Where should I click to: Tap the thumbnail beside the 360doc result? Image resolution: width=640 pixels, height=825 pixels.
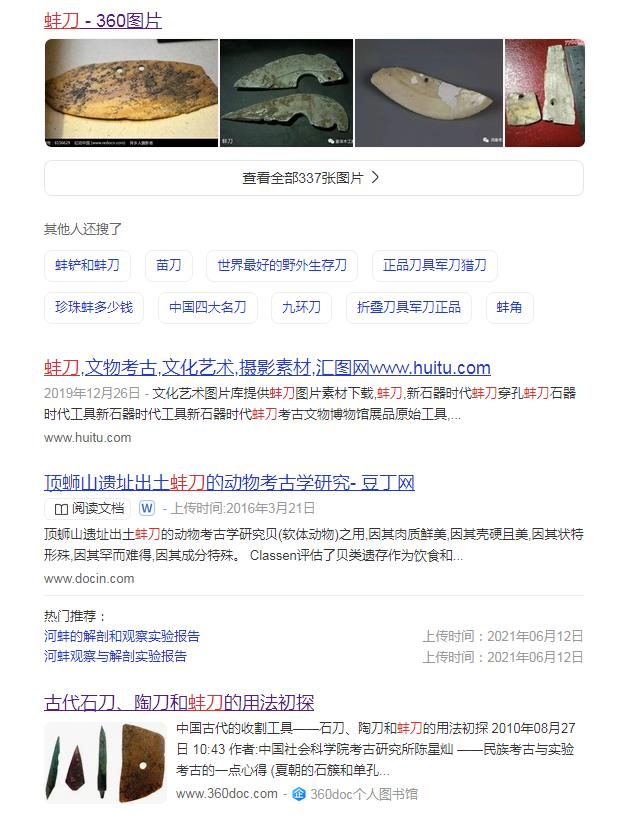(x=105, y=761)
